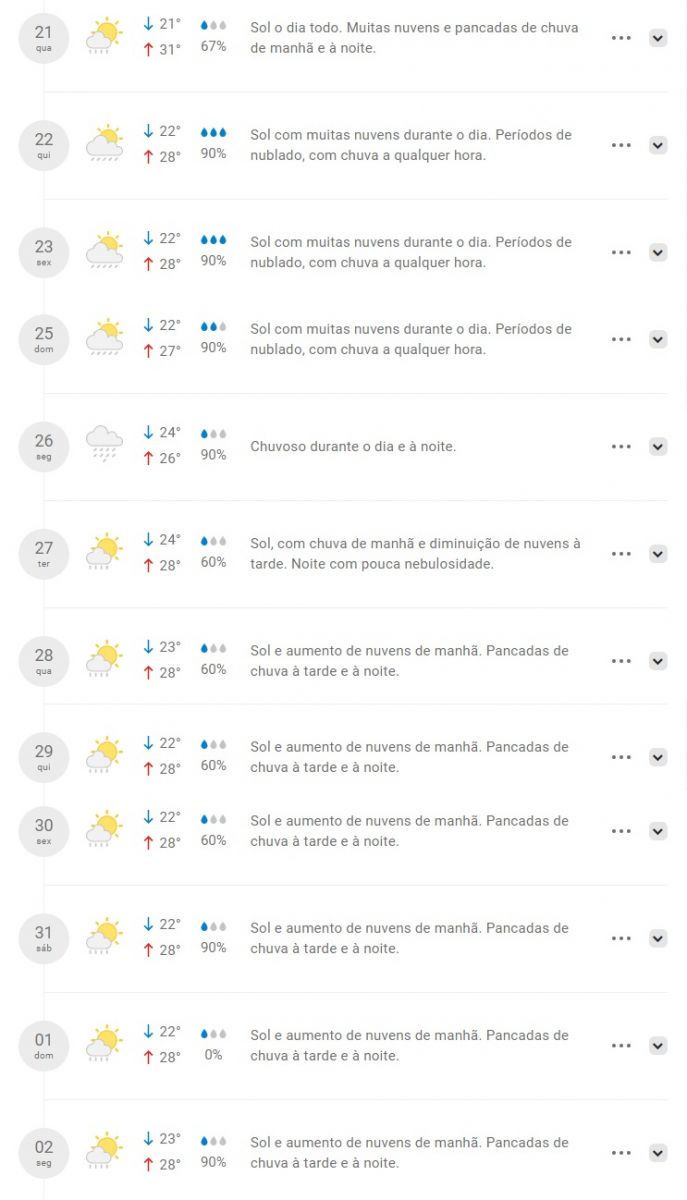Expand details for Wednesday the 28th
This screenshot has height=1200, width=687.
pyautogui.click(x=657, y=660)
